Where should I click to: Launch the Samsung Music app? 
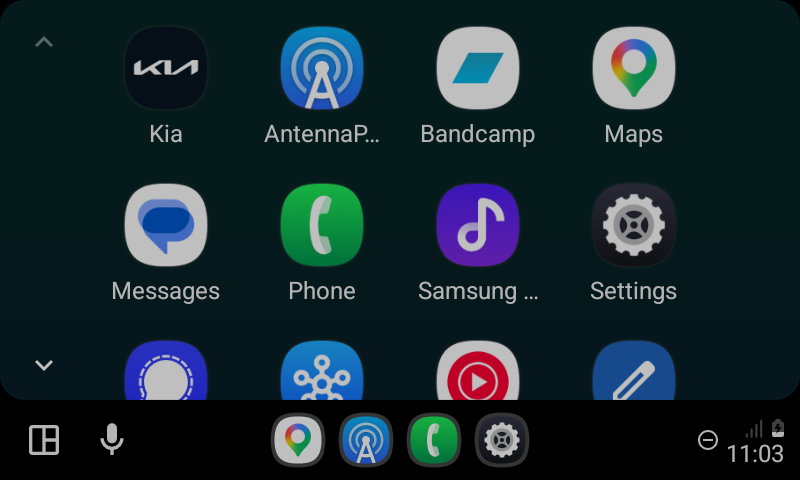pos(478,226)
